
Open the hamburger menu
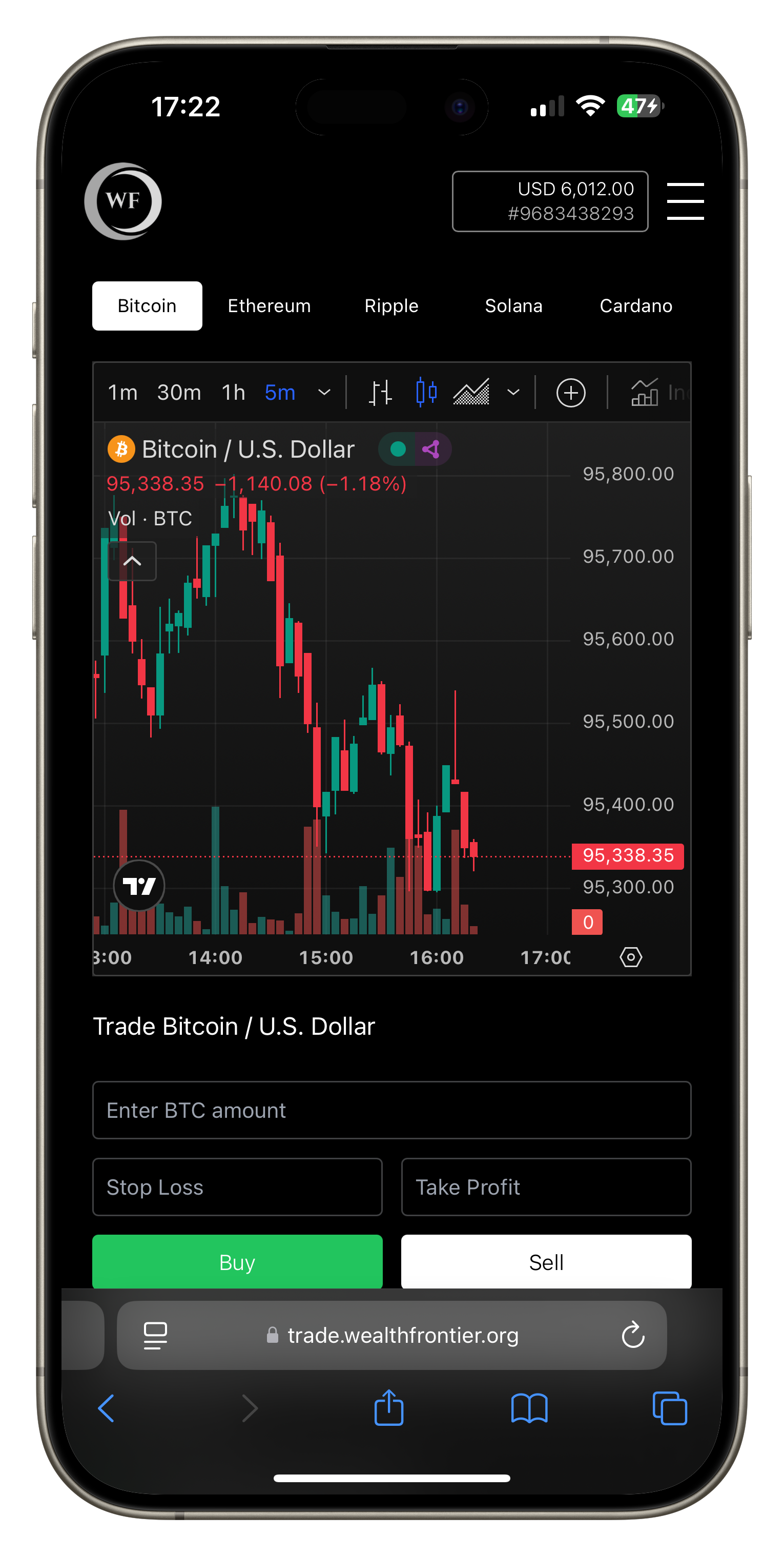click(x=685, y=201)
